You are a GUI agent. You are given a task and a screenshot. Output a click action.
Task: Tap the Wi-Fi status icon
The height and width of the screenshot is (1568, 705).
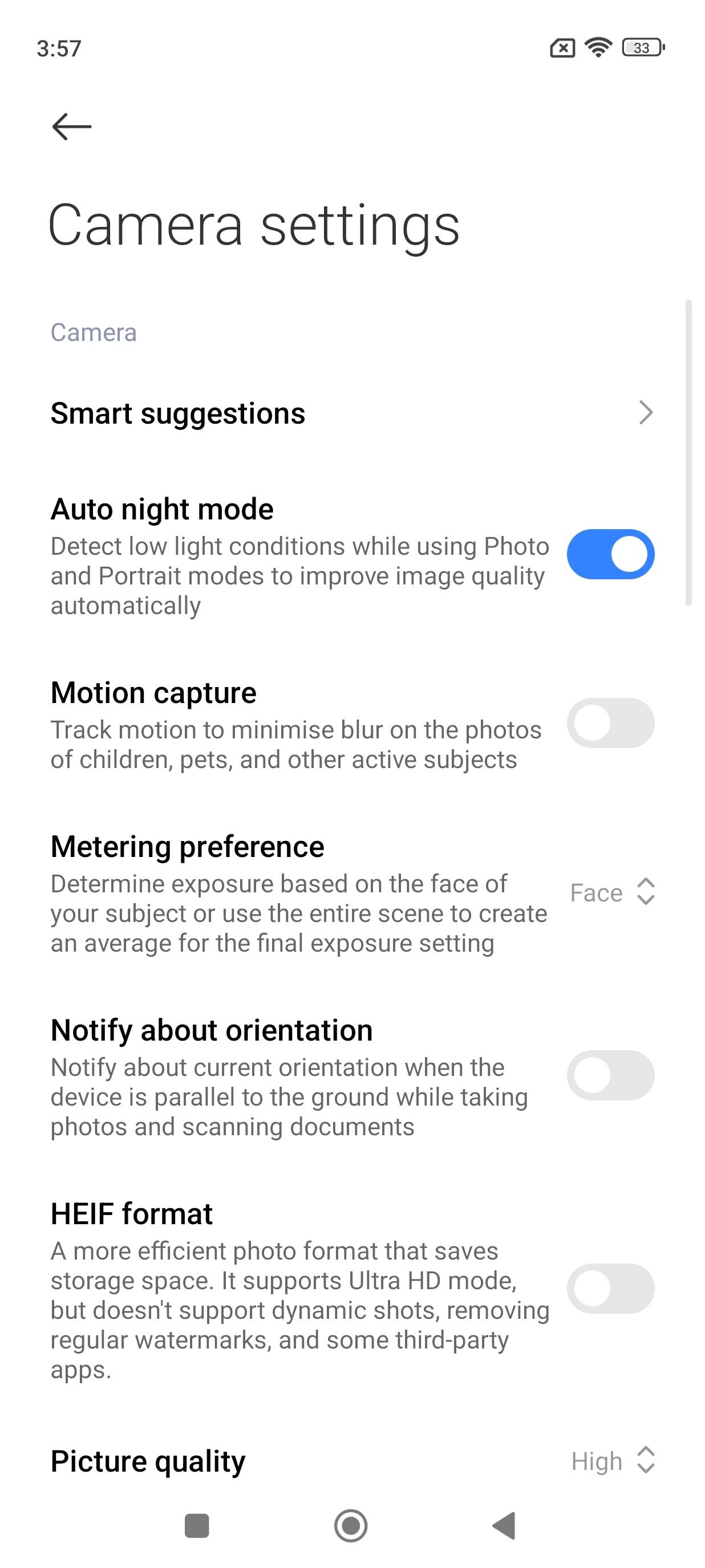(599, 48)
